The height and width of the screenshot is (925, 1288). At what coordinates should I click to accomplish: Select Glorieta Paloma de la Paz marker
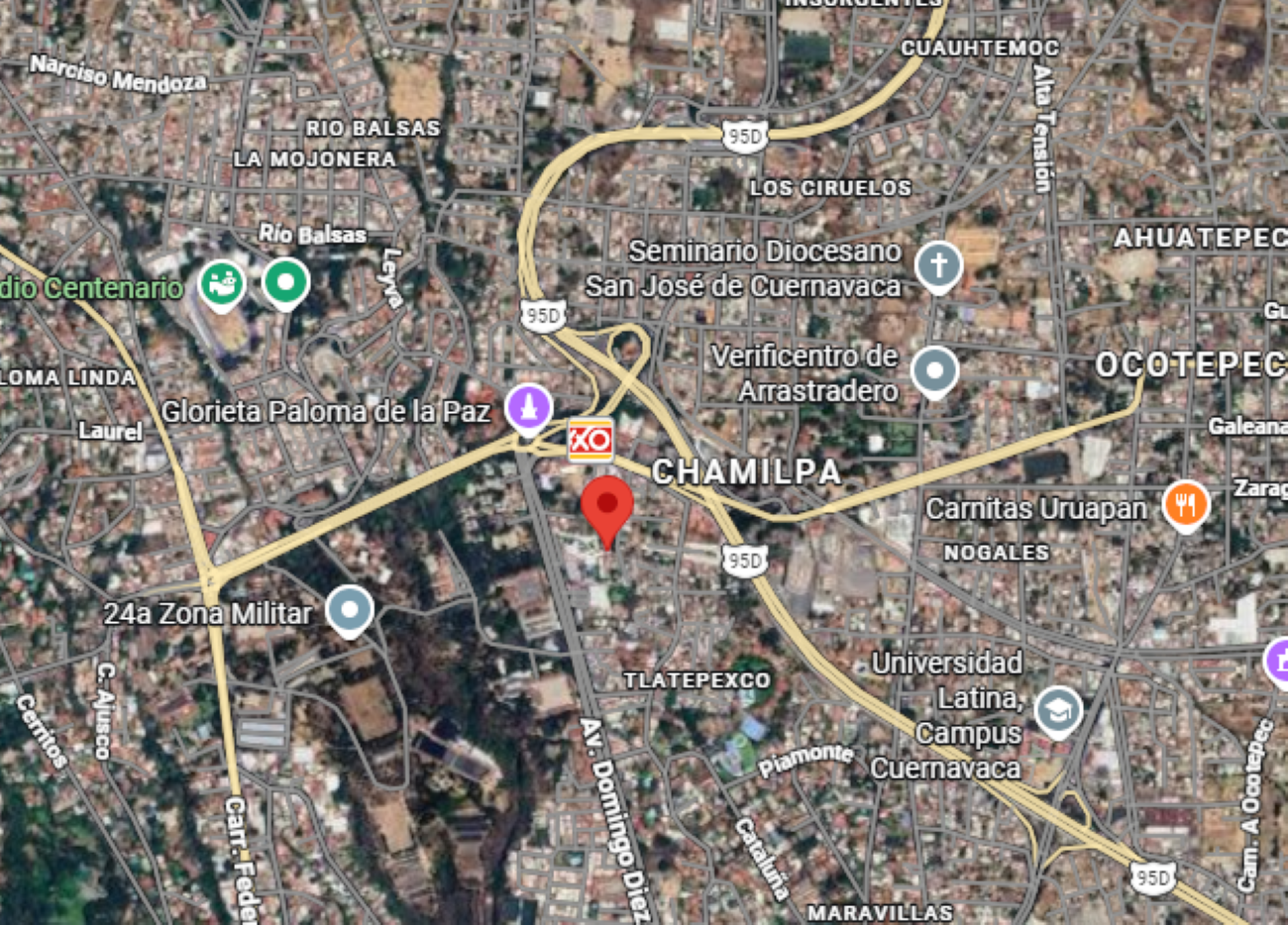pos(529,409)
